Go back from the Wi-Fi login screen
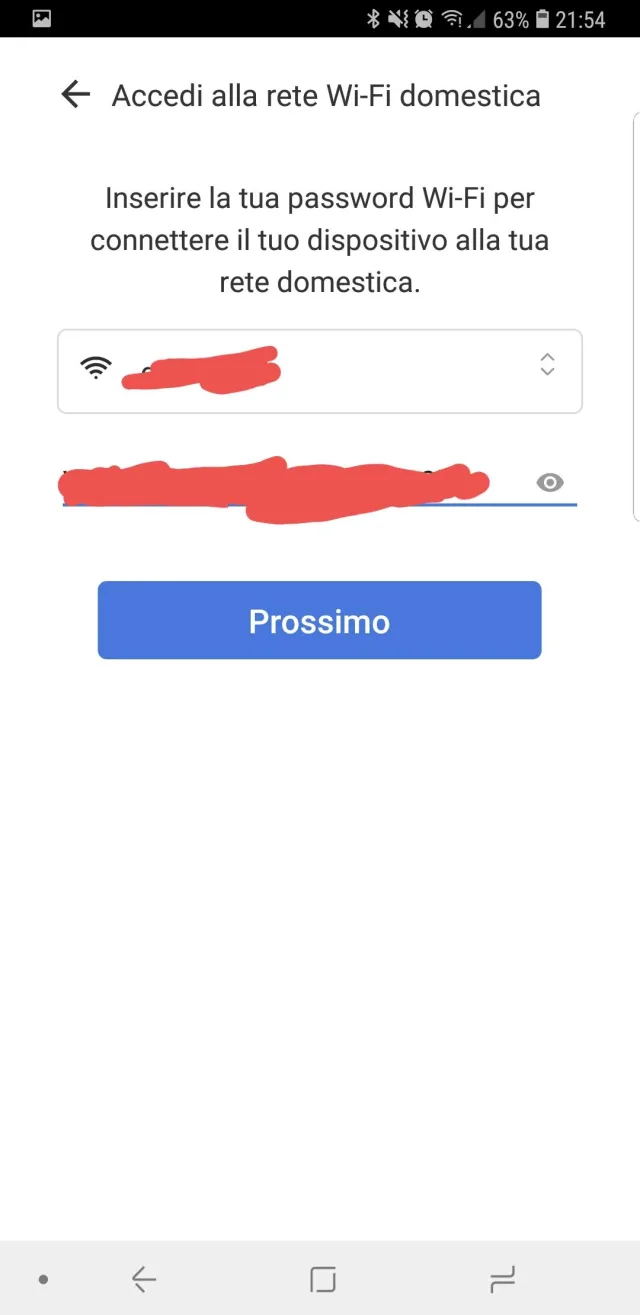Screen dimensions: 640x1315 point(76,95)
